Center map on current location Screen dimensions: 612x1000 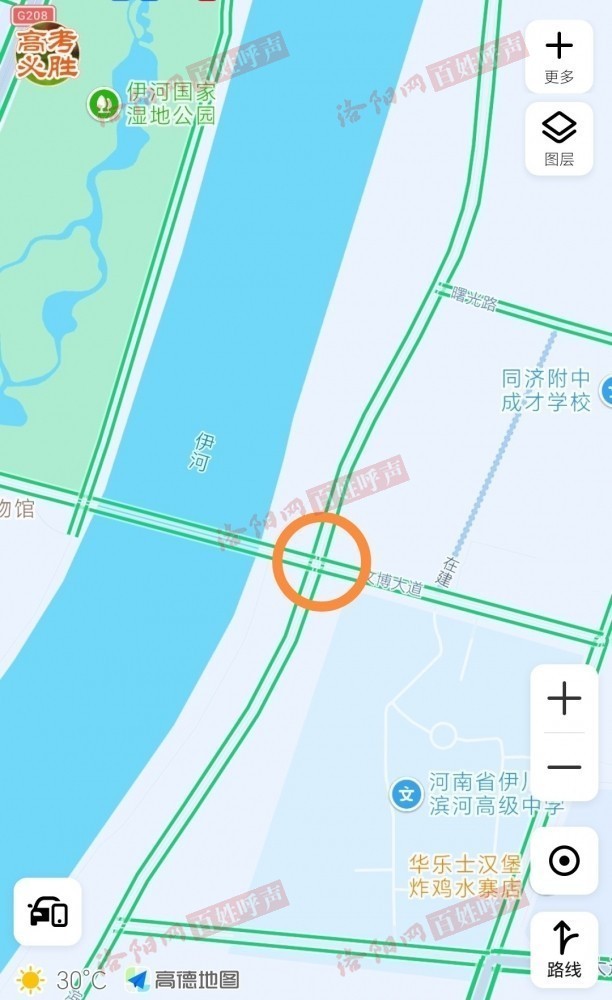(x=564, y=860)
